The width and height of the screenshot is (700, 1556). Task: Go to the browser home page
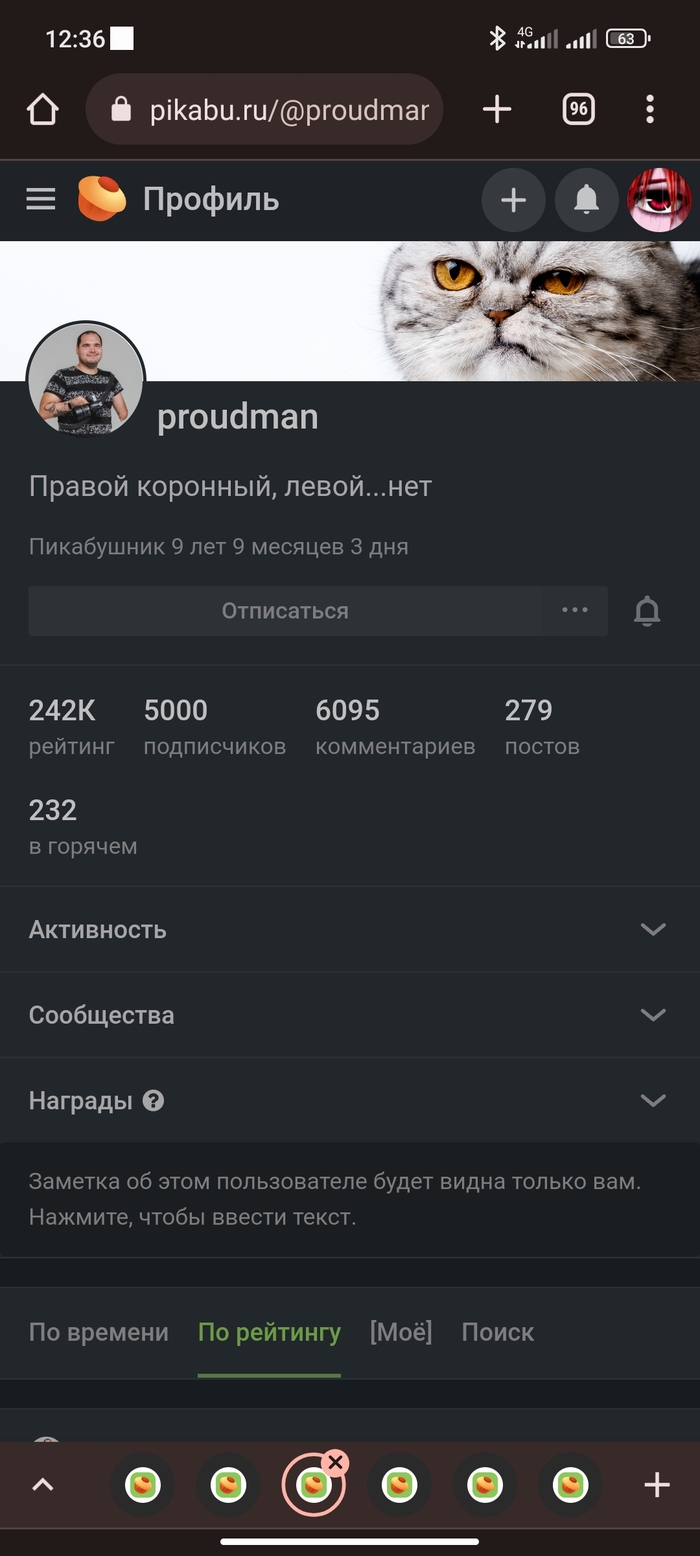click(x=43, y=109)
